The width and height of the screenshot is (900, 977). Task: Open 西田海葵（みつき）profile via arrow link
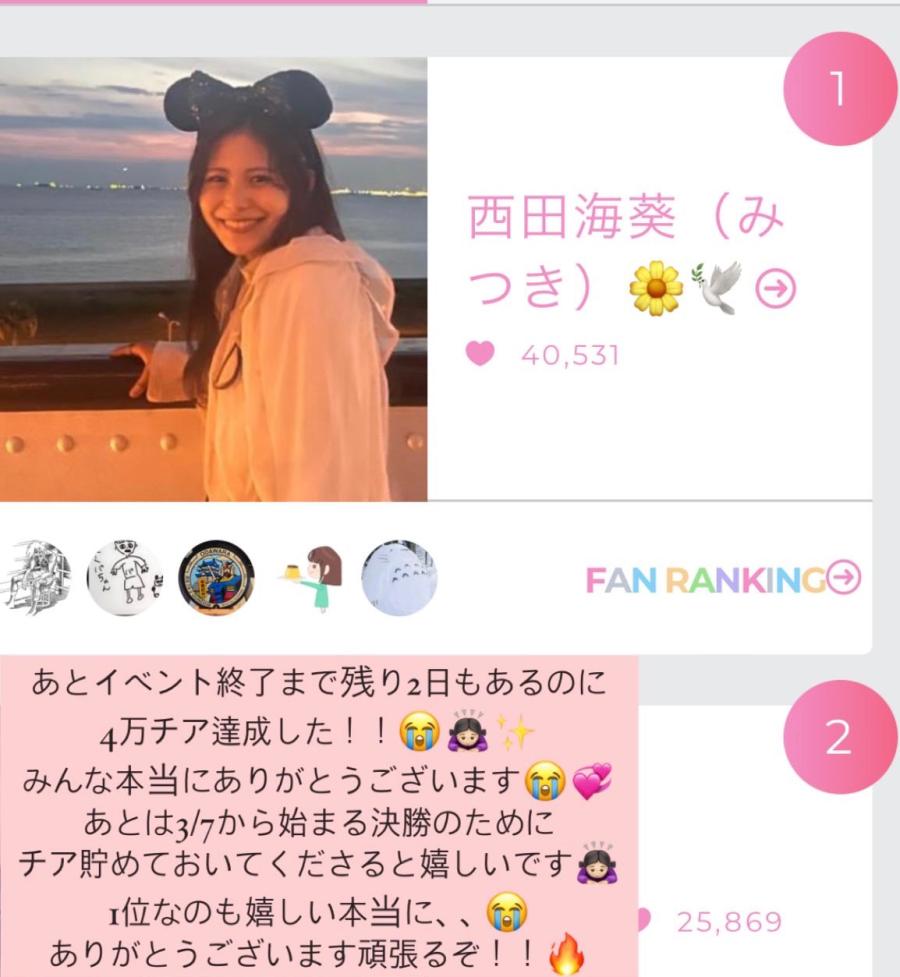pos(776,290)
